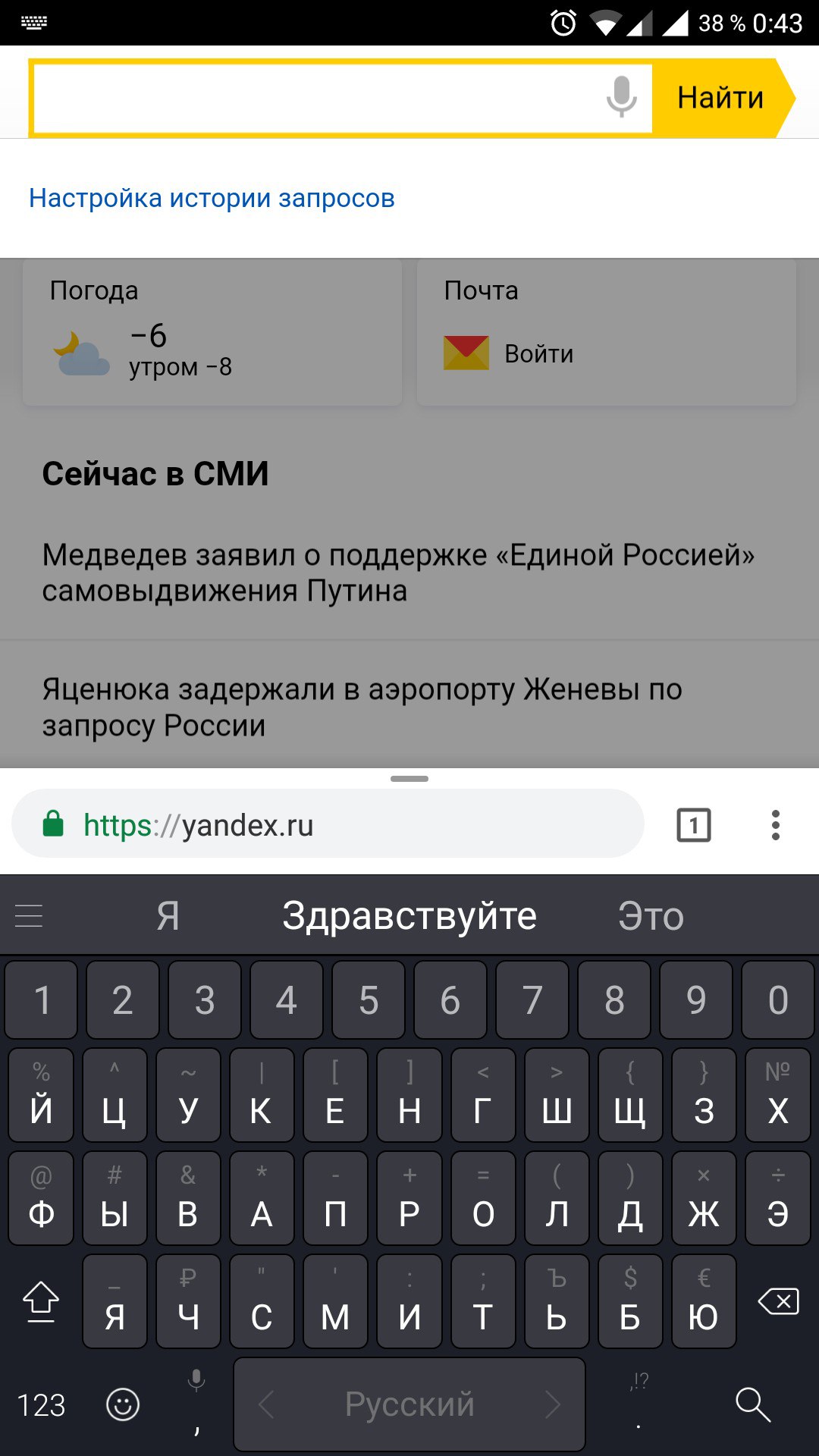Image resolution: width=819 pixels, height=1456 pixels.
Task: Open the browser overflow menu
Action: pos(775,825)
